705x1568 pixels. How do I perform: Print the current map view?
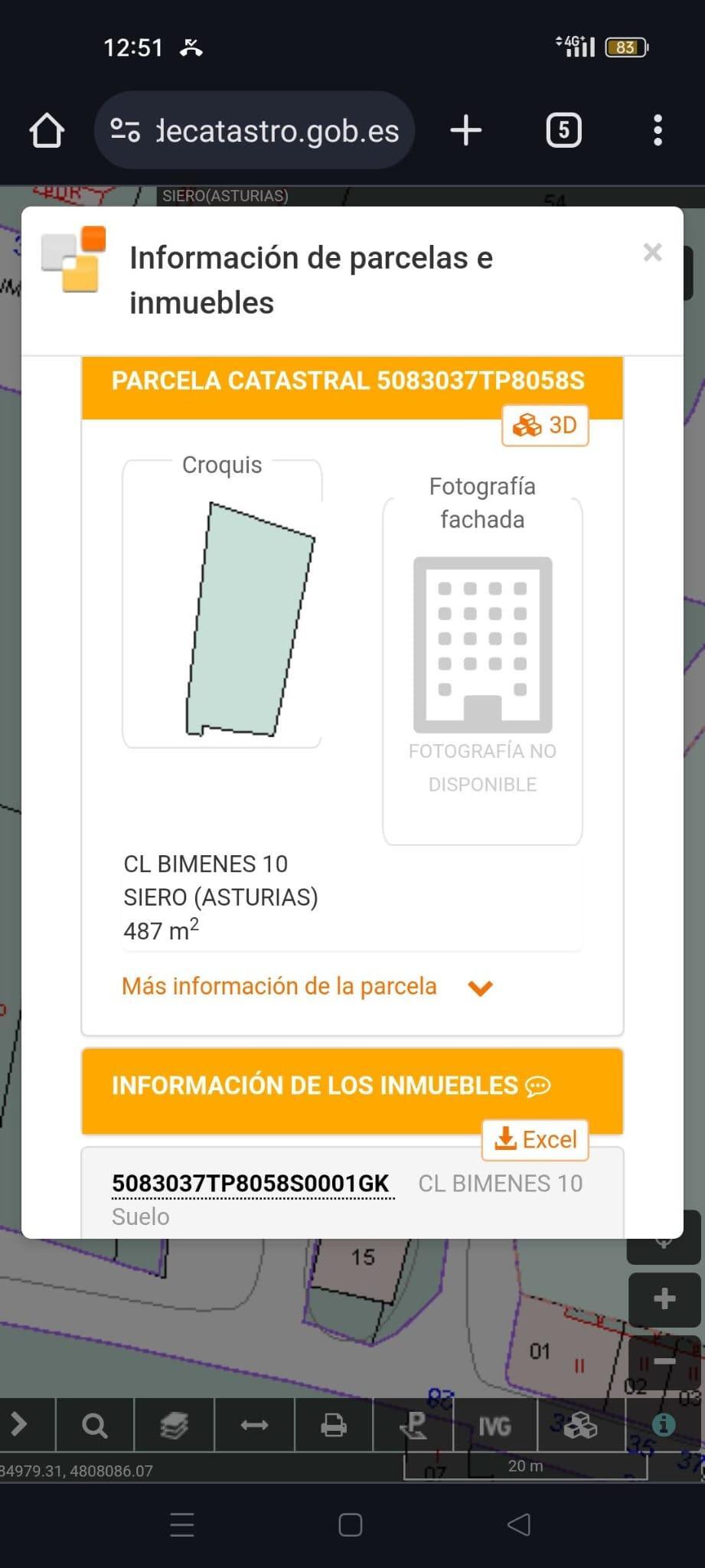tap(335, 1425)
